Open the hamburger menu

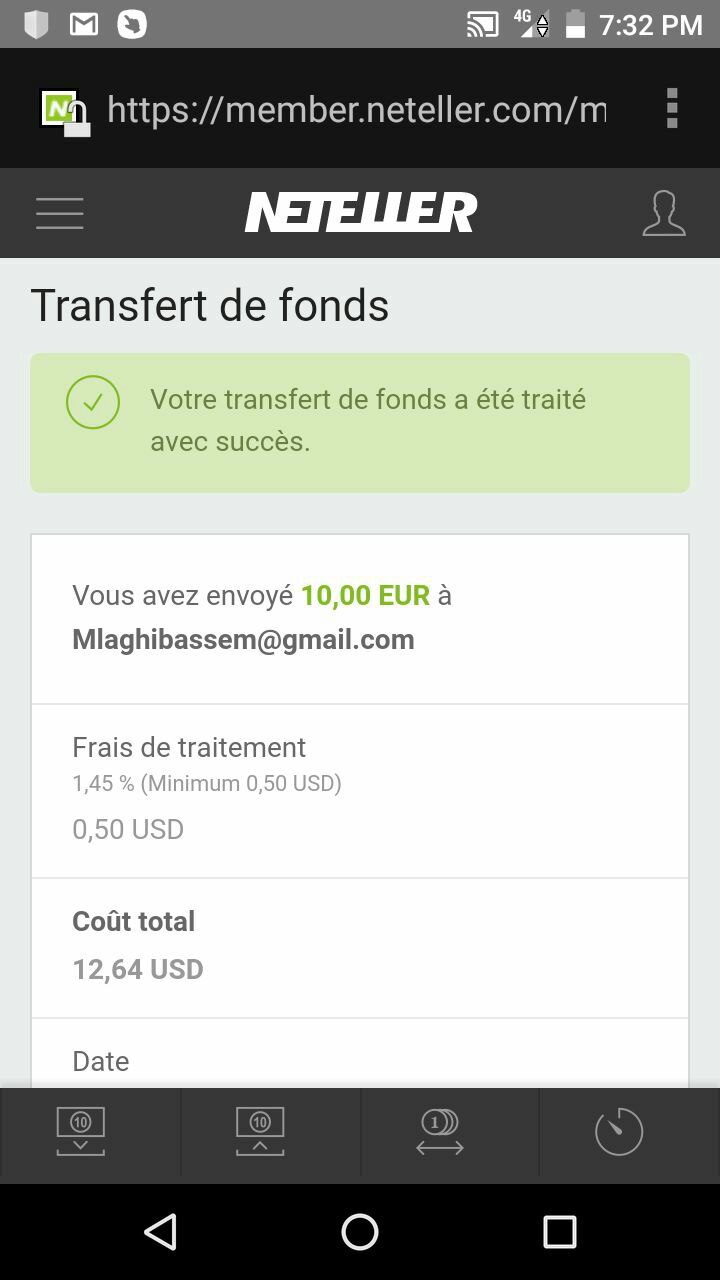click(x=59, y=213)
